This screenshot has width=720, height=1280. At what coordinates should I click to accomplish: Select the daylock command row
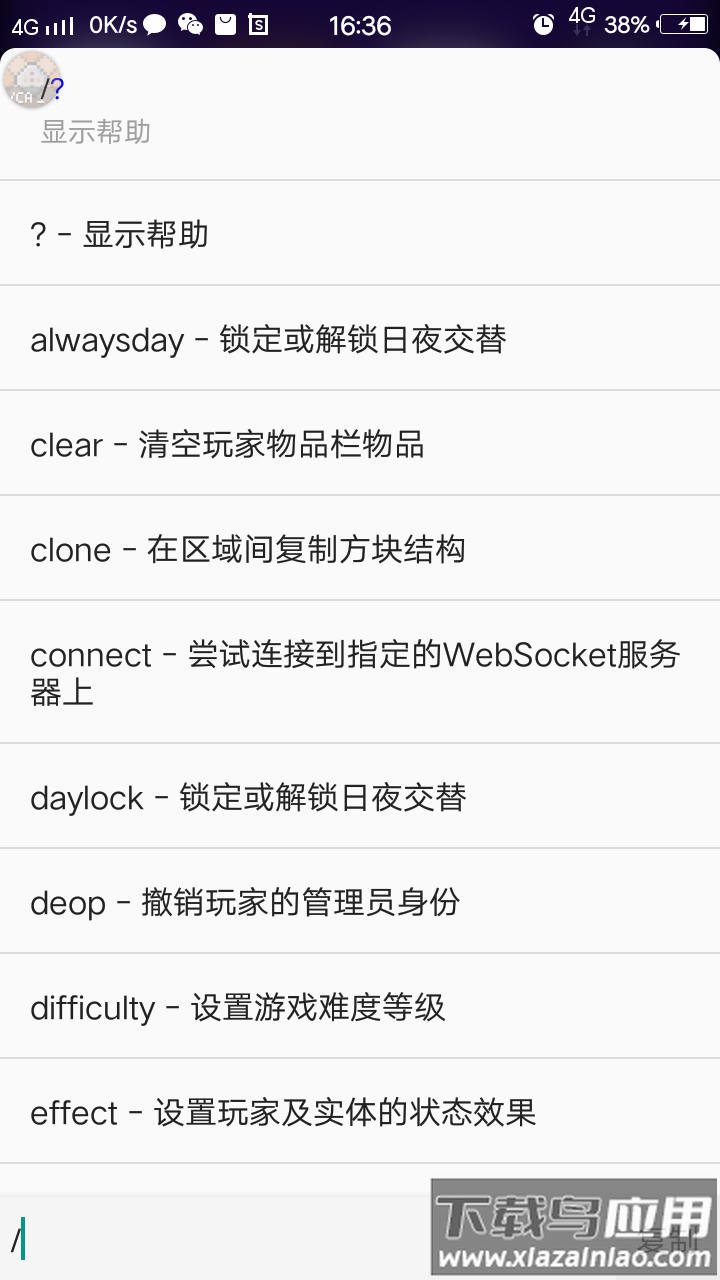coord(360,797)
